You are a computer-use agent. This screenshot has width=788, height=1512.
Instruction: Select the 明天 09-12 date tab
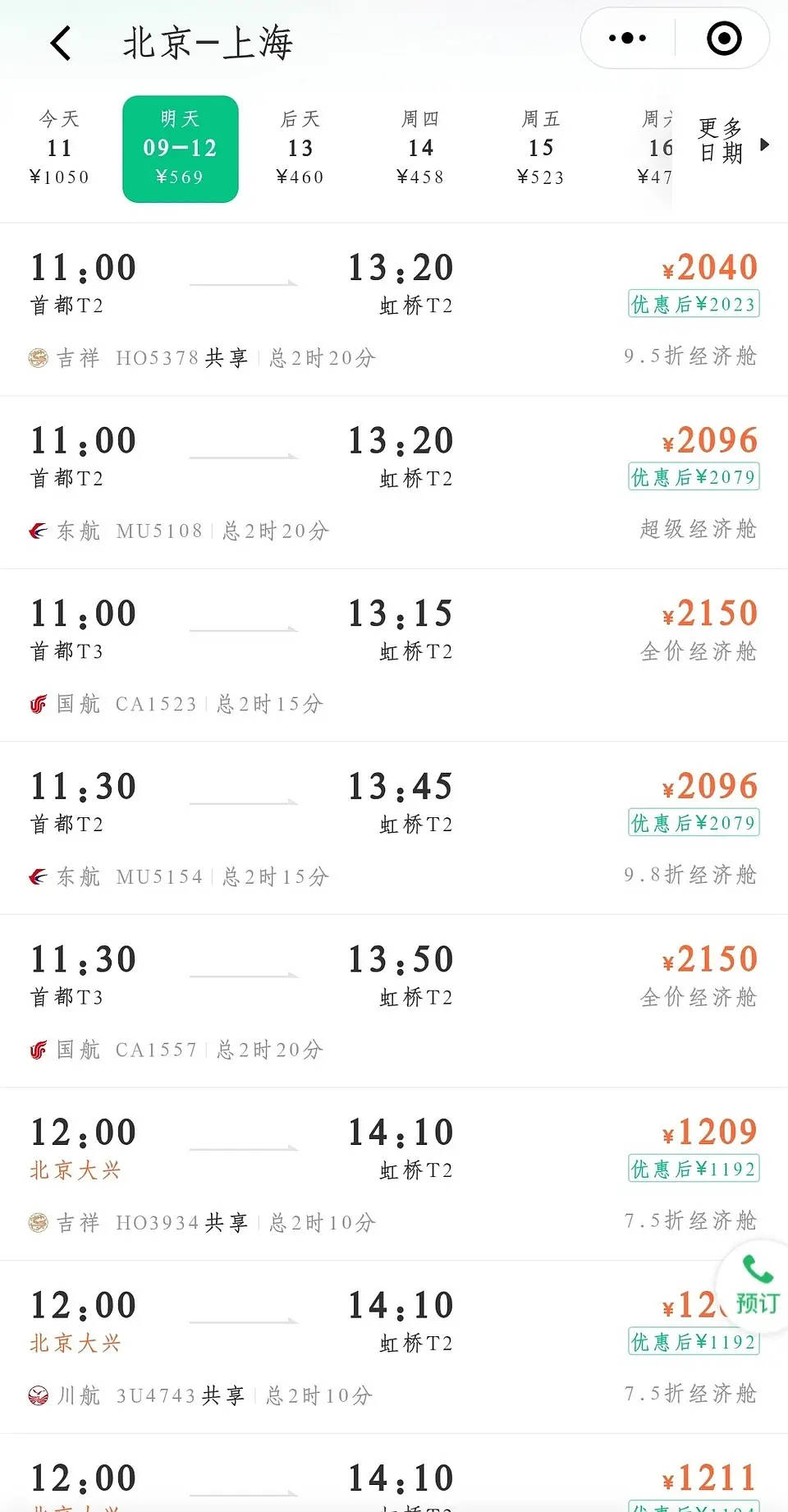point(181,149)
